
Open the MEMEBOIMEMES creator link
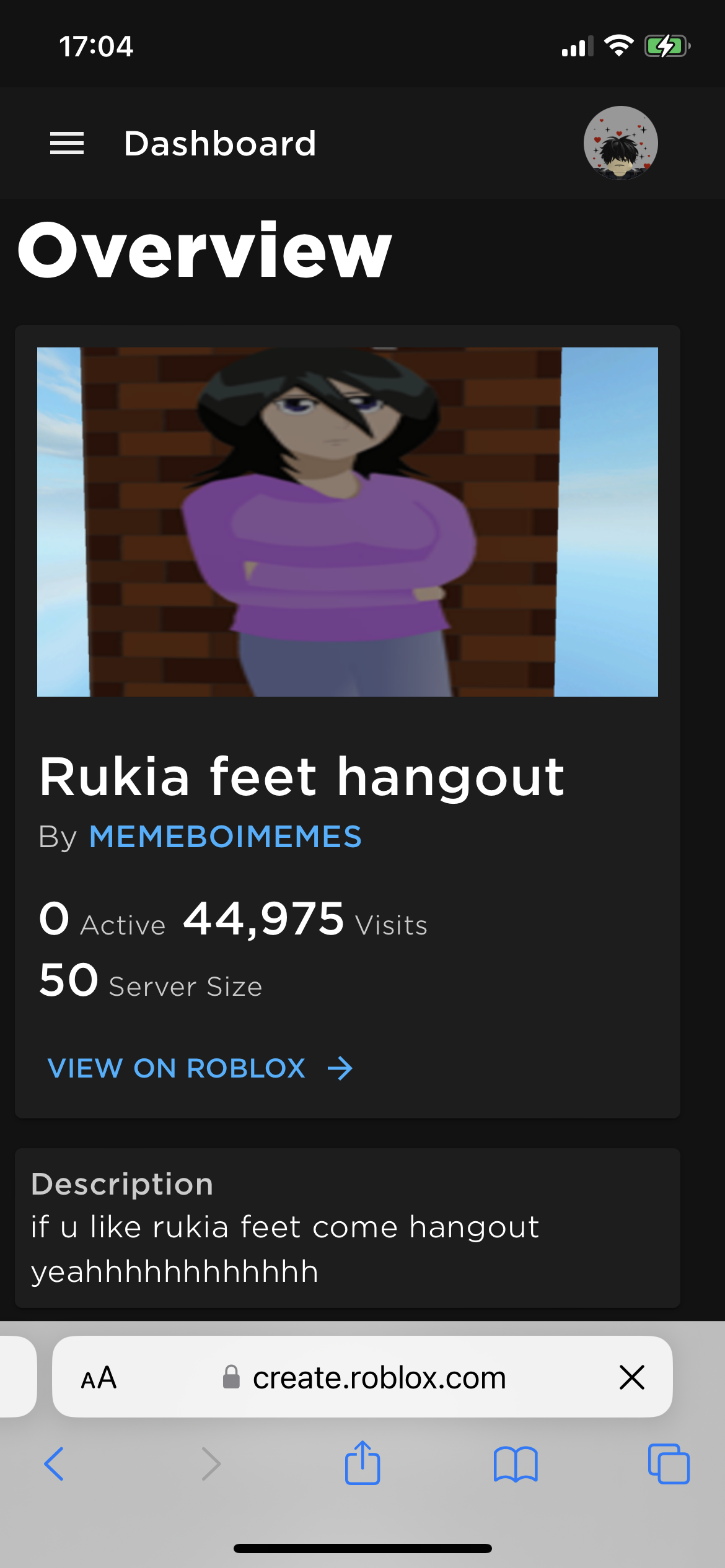click(x=226, y=837)
